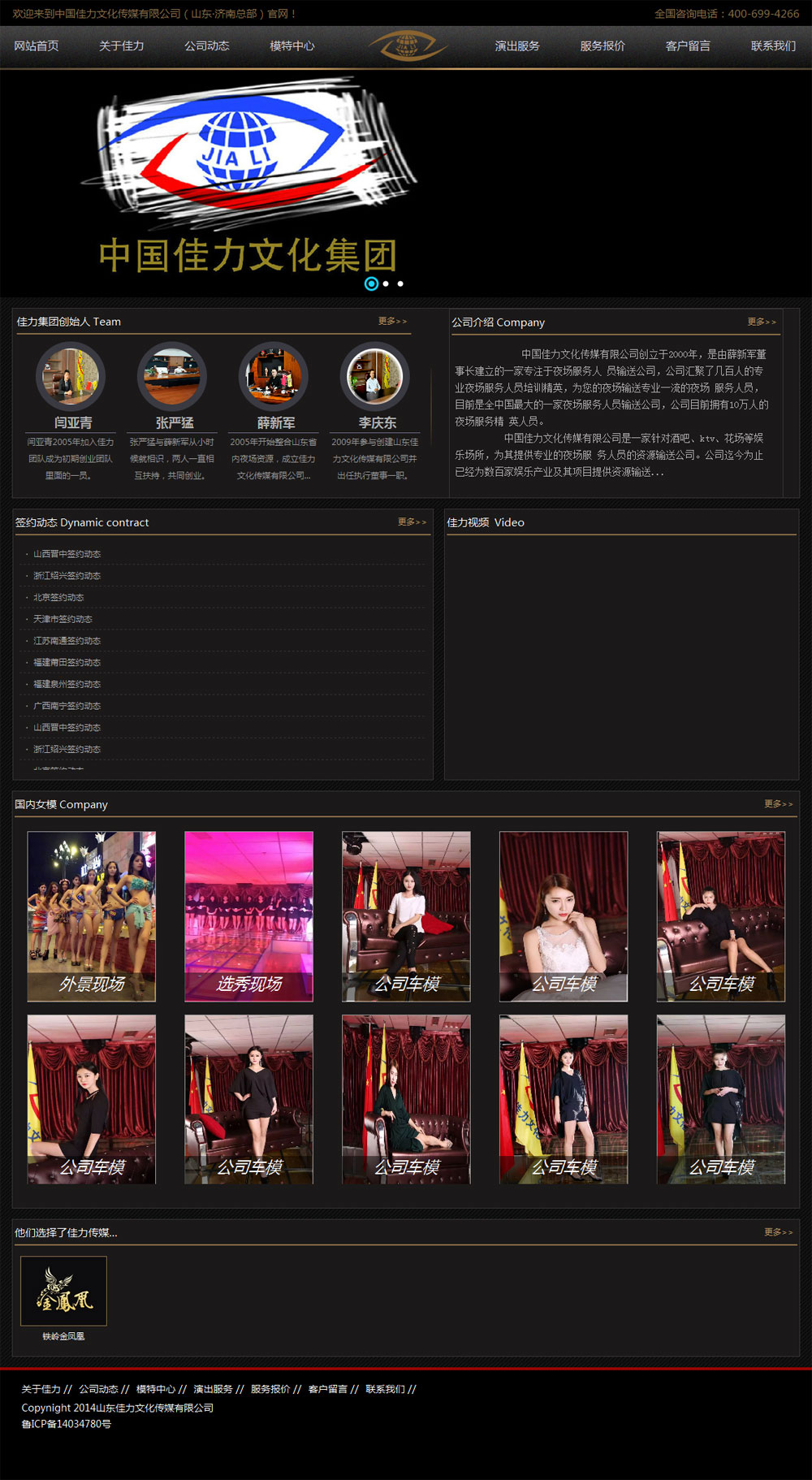Open the 网站首页 nav item
Viewport: 812px width, 1480px height.
37,46
